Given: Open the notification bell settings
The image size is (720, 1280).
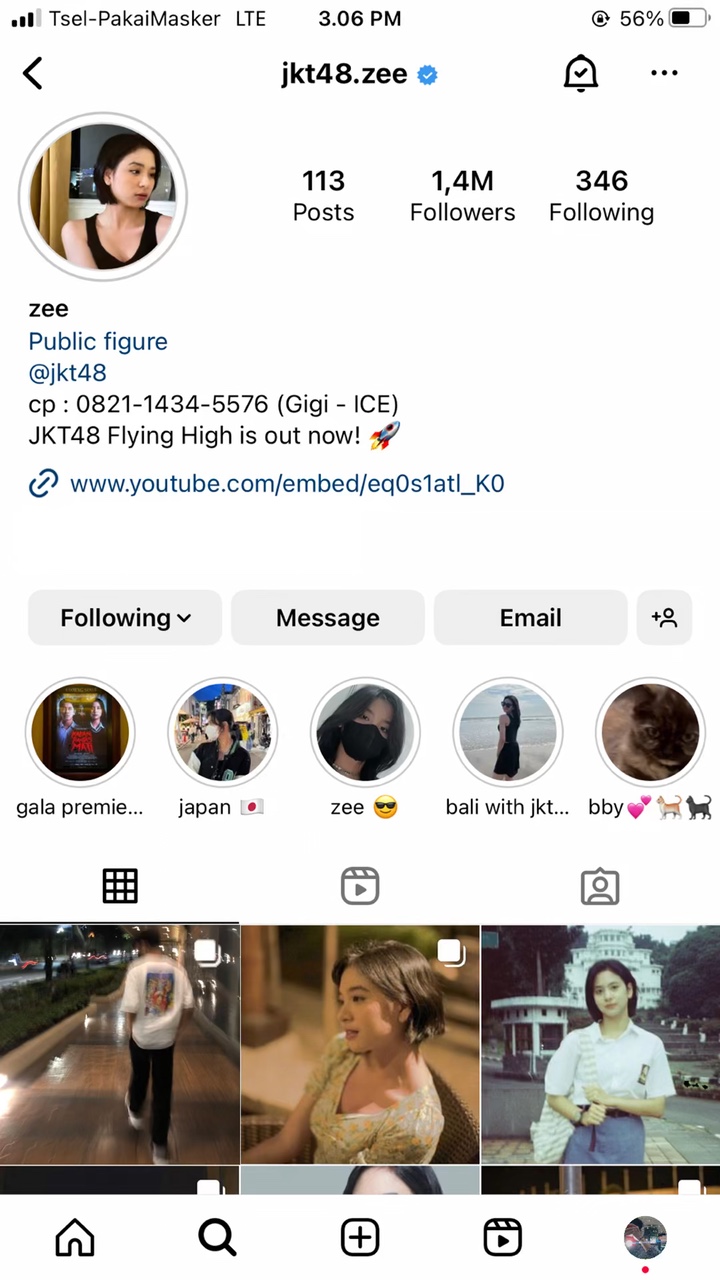Looking at the screenshot, I should (x=580, y=73).
